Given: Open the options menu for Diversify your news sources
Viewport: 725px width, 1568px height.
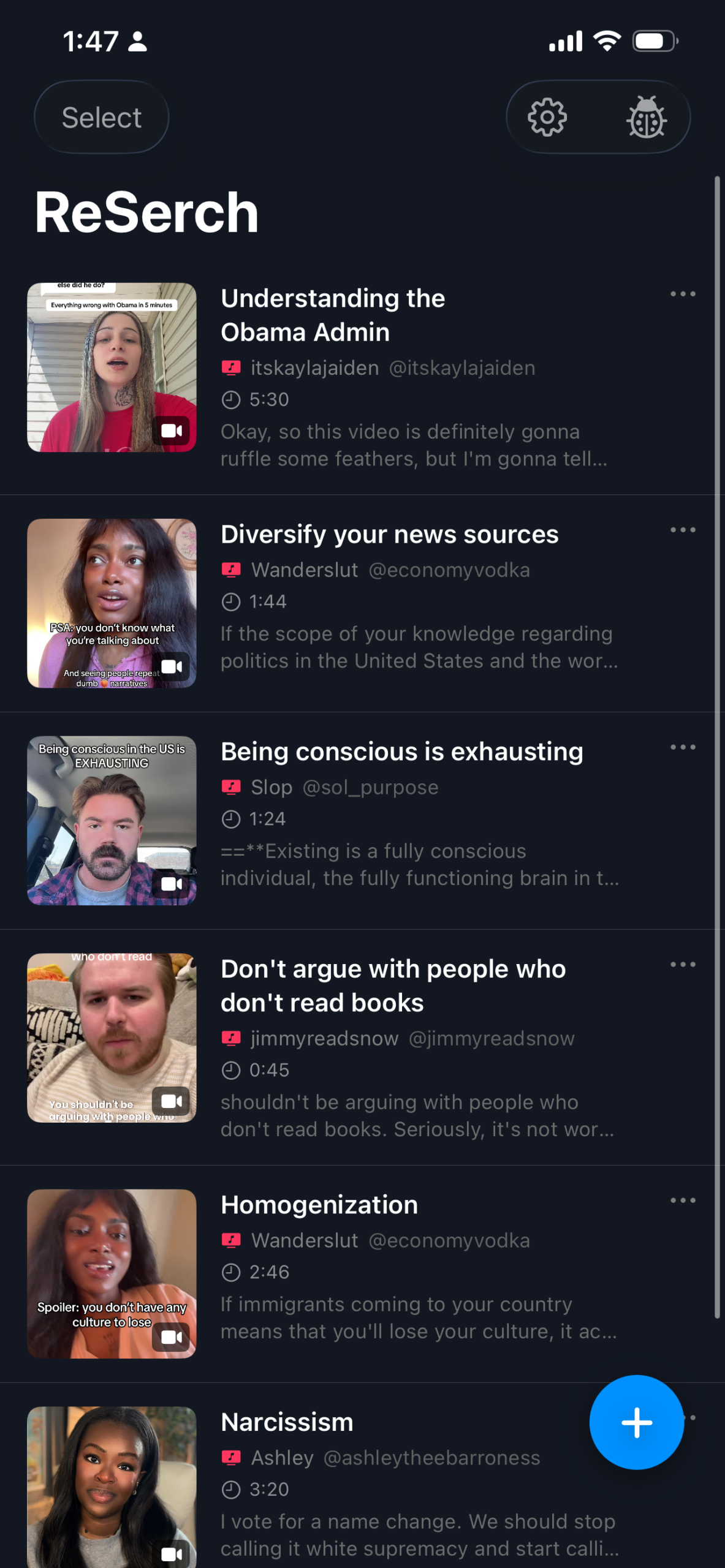Looking at the screenshot, I should pos(683,530).
